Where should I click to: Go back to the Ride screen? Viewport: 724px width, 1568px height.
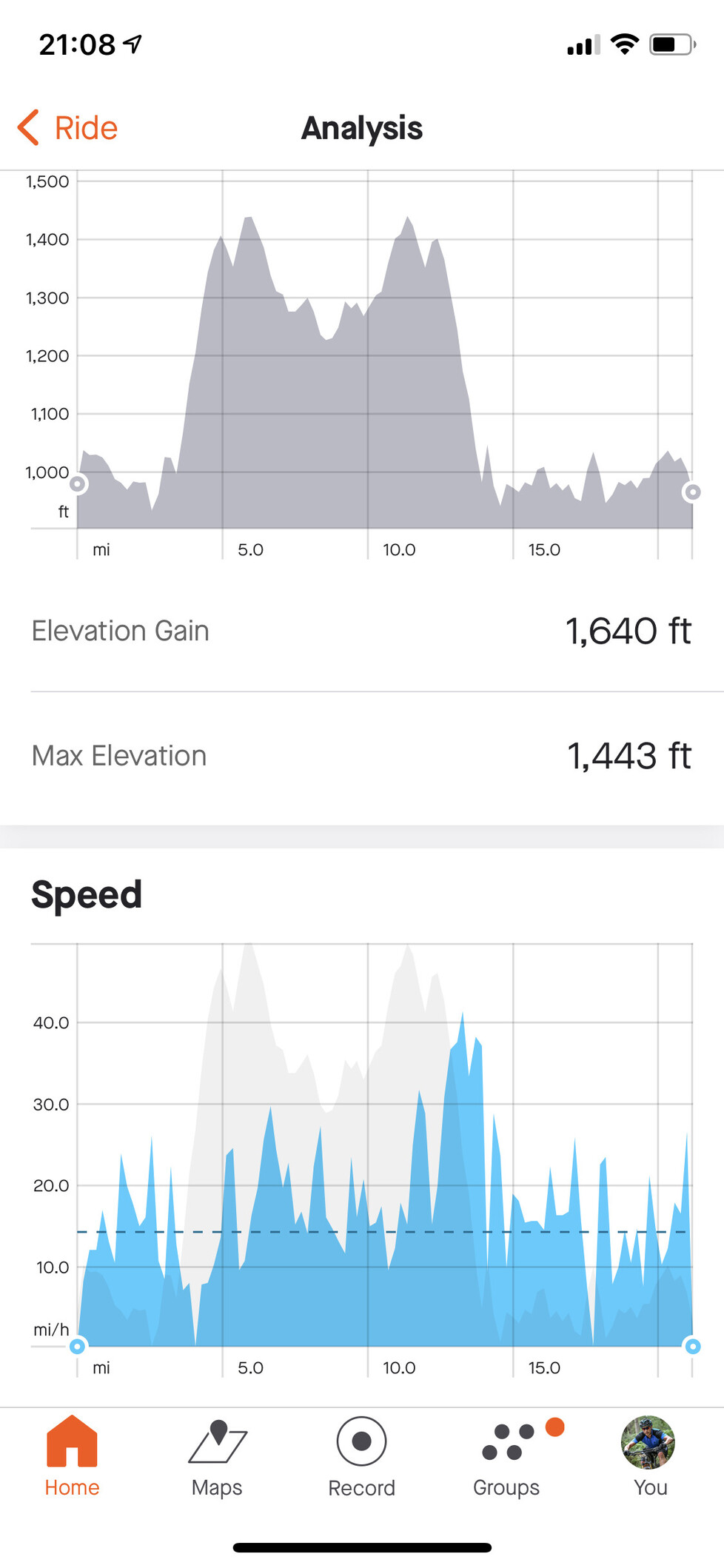pos(67,127)
